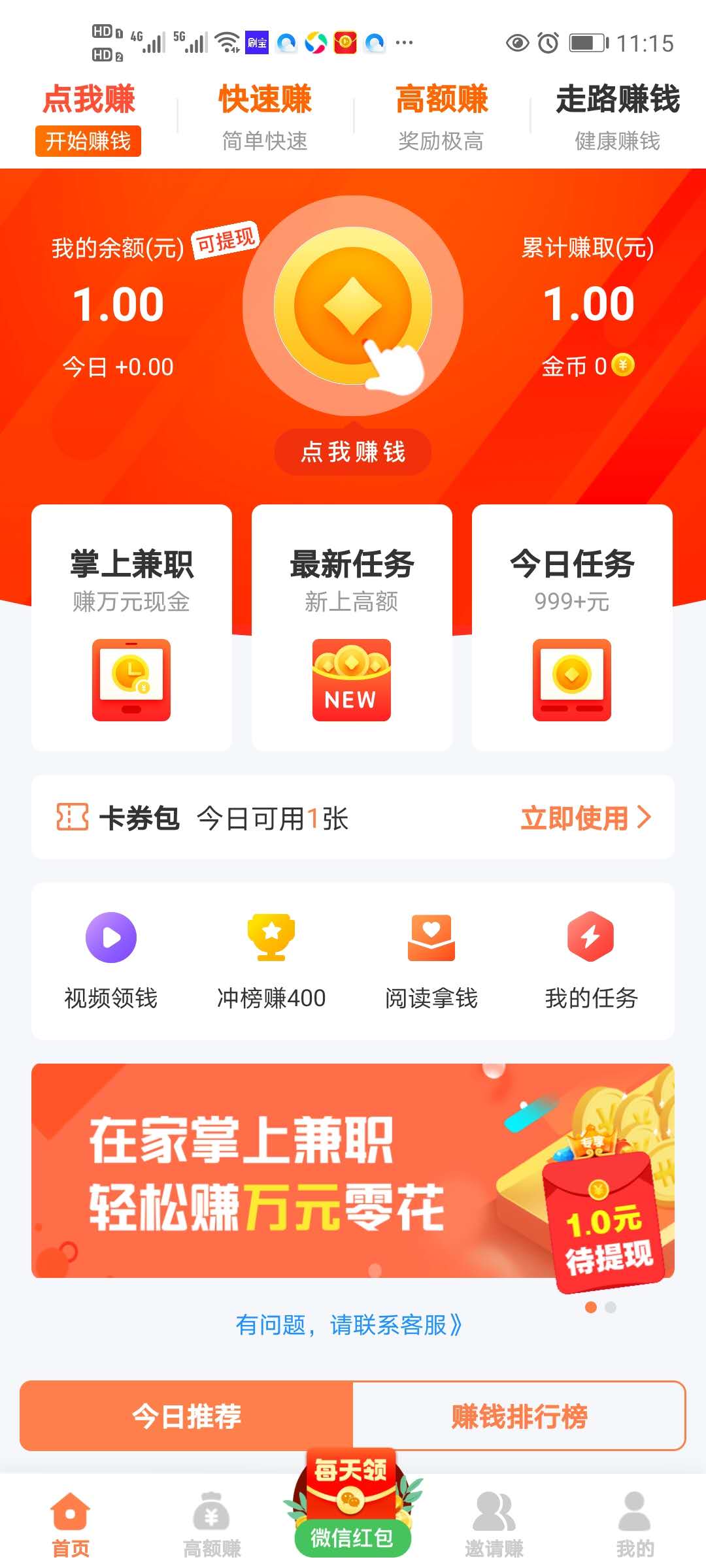
Task: Tap the big gold coin to earn money
Action: (x=353, y=306)
